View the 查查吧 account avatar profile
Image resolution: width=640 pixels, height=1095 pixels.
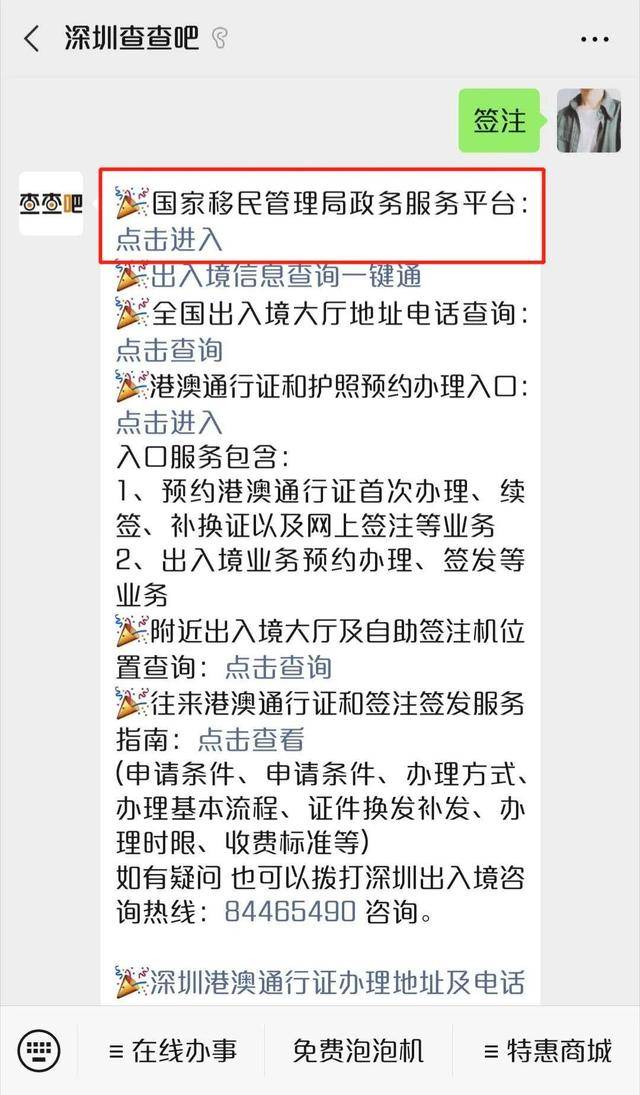click(x=51, y=203)
